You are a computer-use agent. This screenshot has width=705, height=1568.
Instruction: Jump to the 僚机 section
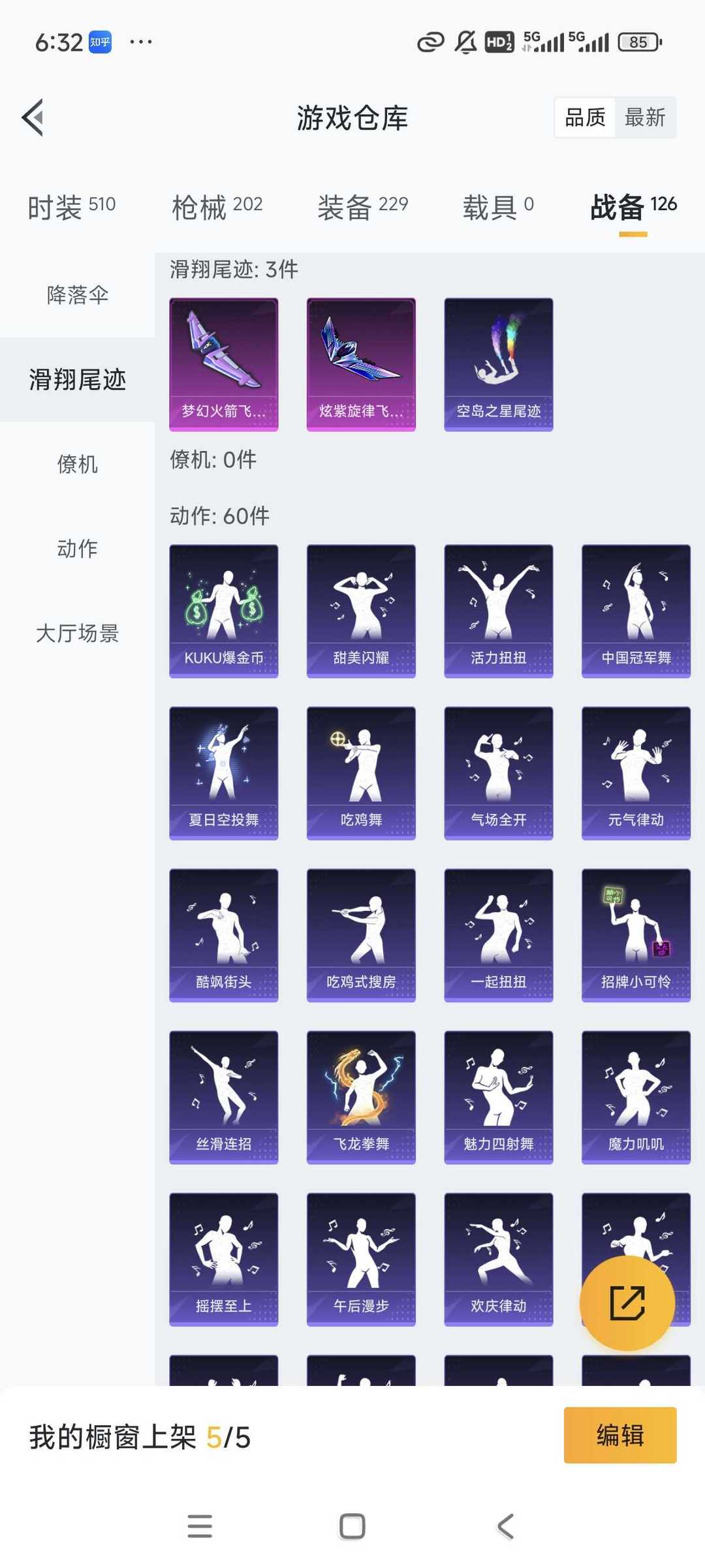click(77, 464)
